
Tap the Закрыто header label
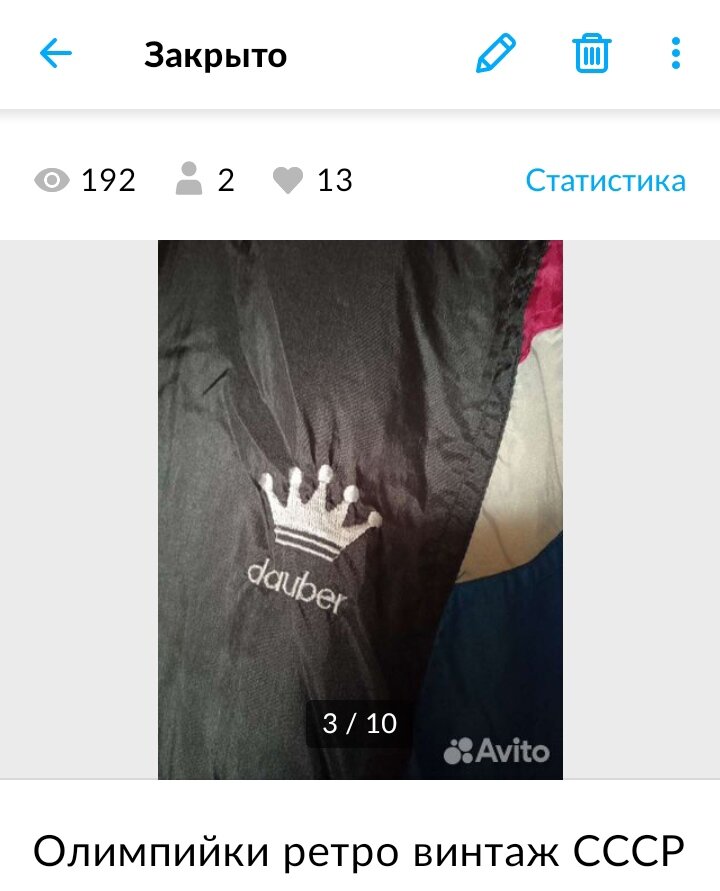(x=215, y=56)
